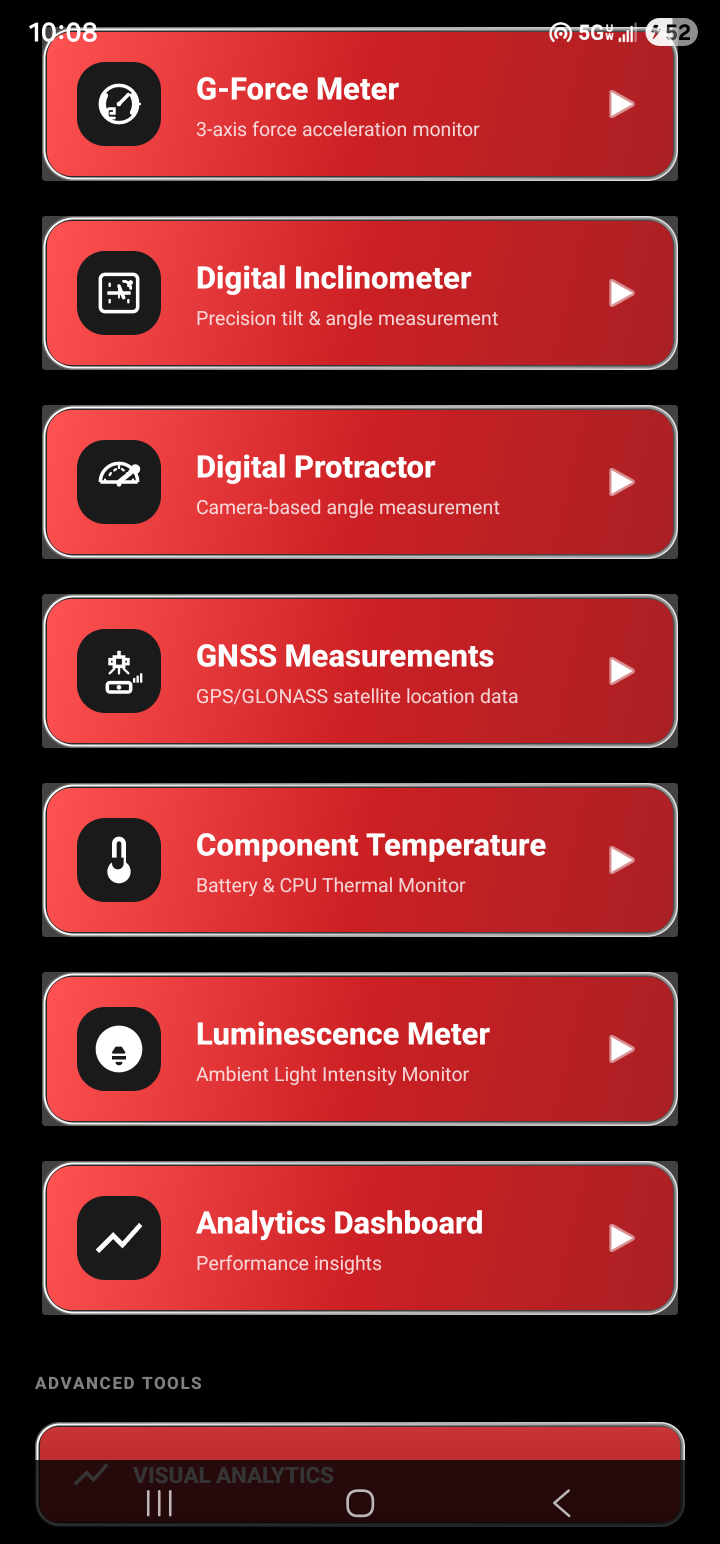Select the Analytics Dashboard chart icon

tap(119, 1238)
